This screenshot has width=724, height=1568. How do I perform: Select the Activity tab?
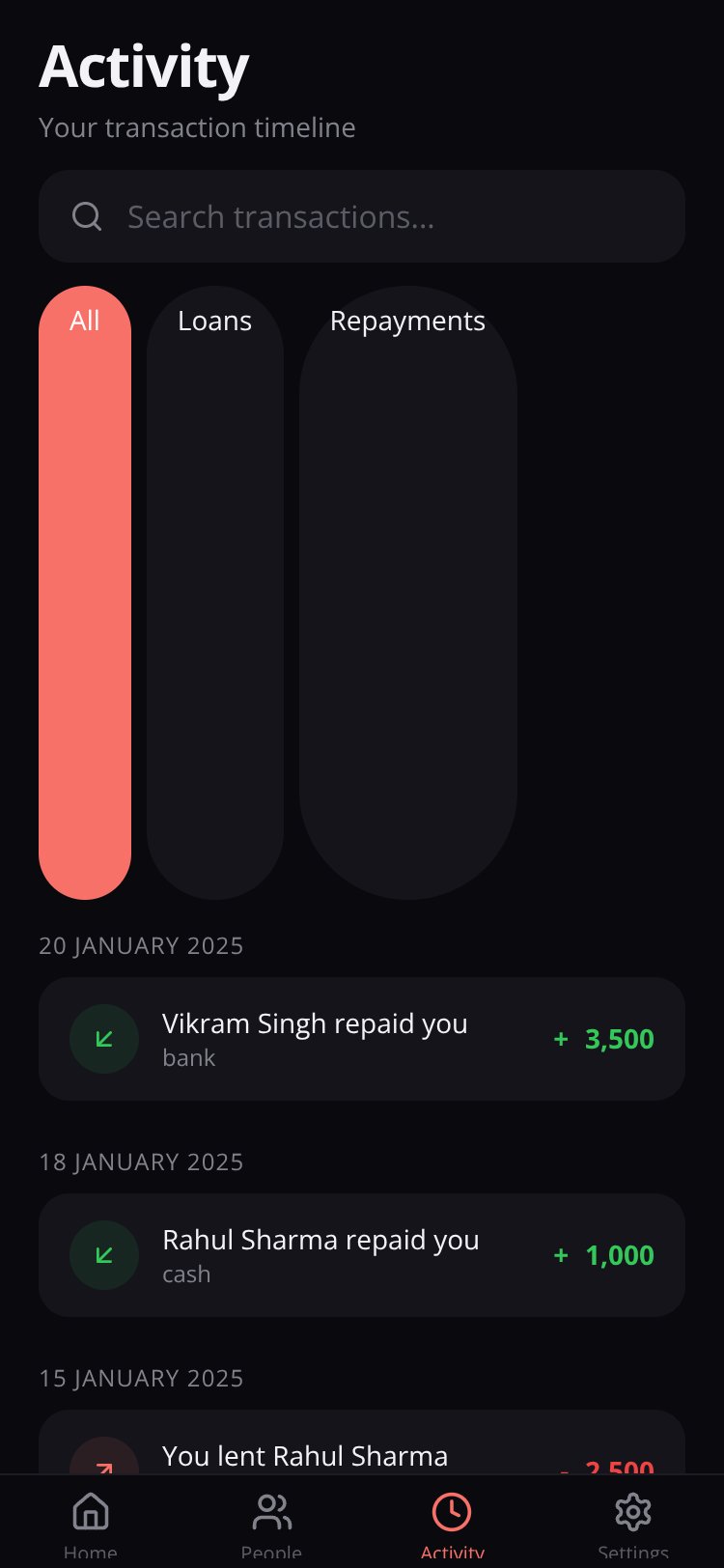coord(452,1523)
